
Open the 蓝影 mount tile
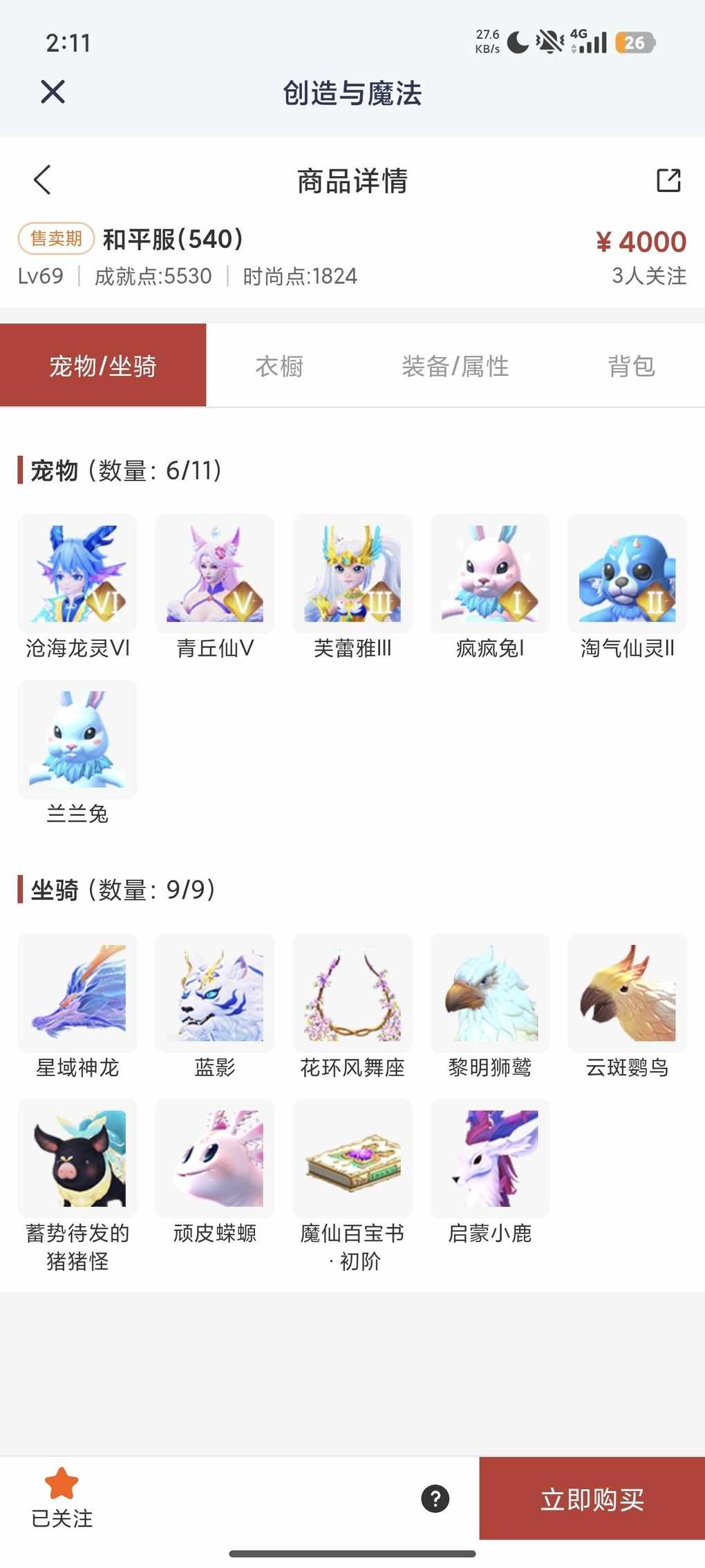(x=215, y=993)
